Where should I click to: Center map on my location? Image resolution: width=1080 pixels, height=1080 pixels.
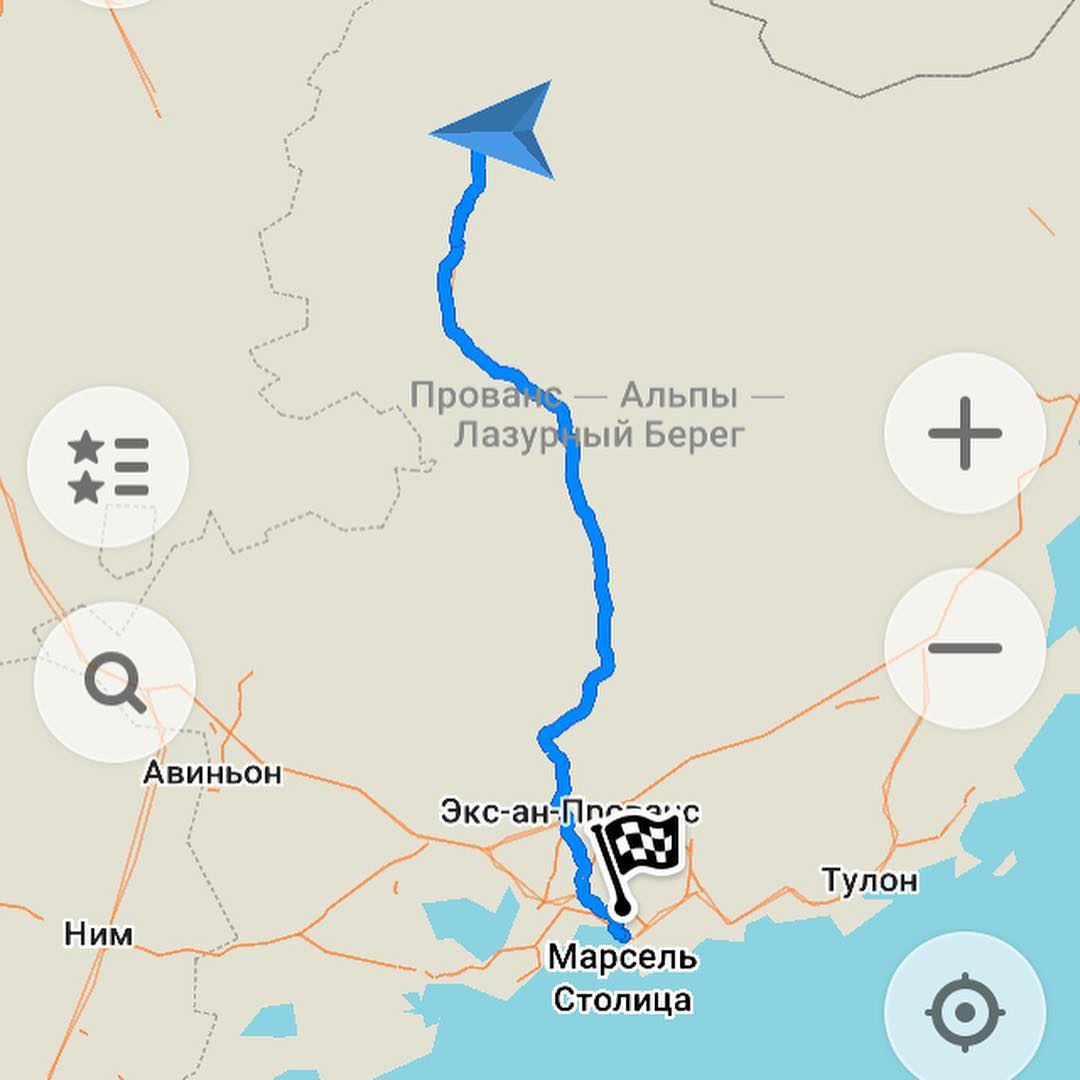click(964, 1012)
